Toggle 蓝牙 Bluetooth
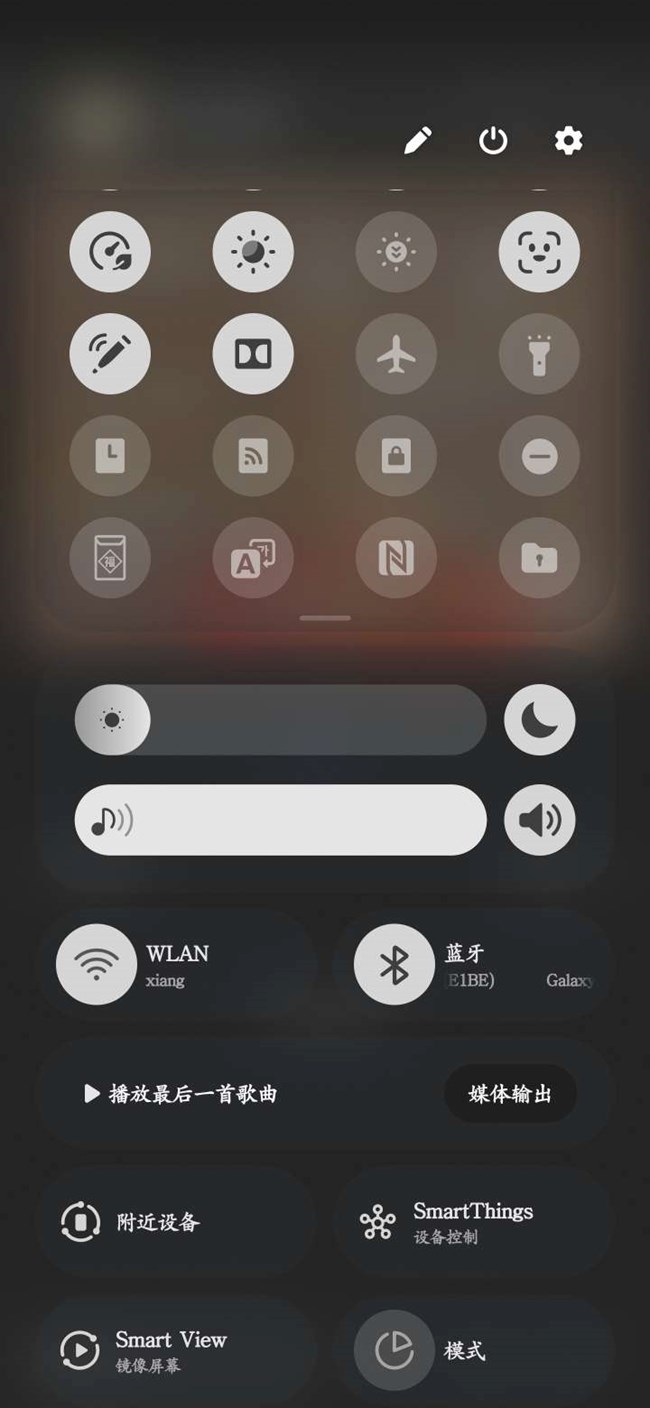 393,964
